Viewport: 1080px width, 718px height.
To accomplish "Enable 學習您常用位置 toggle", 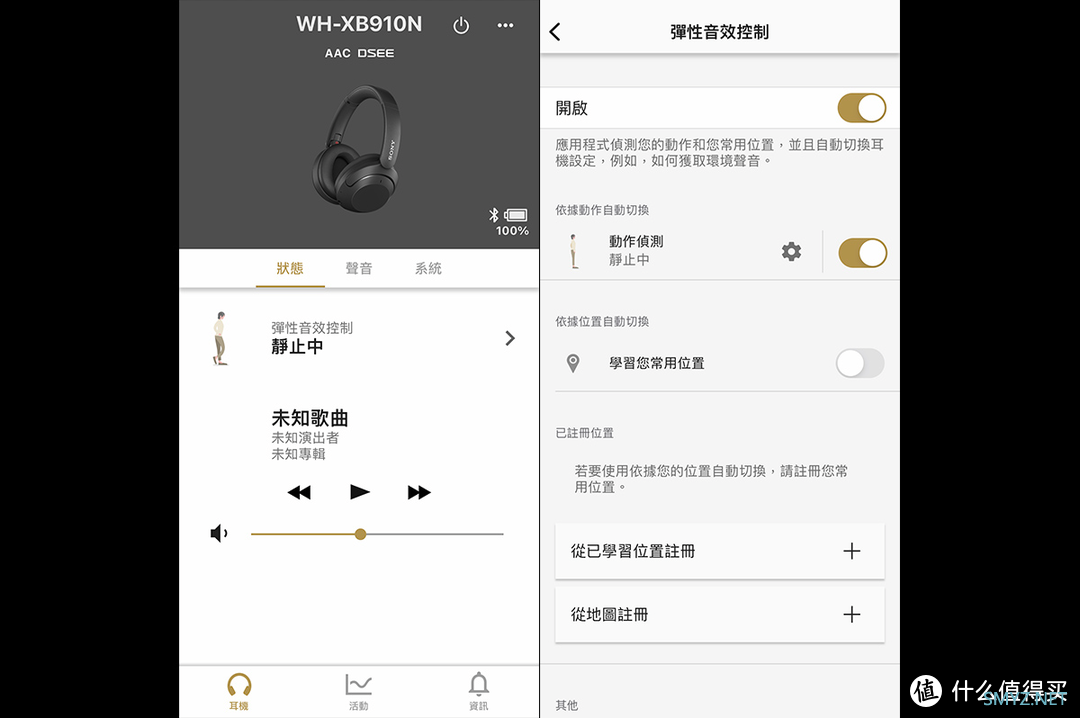I will [x=860, y=363].
